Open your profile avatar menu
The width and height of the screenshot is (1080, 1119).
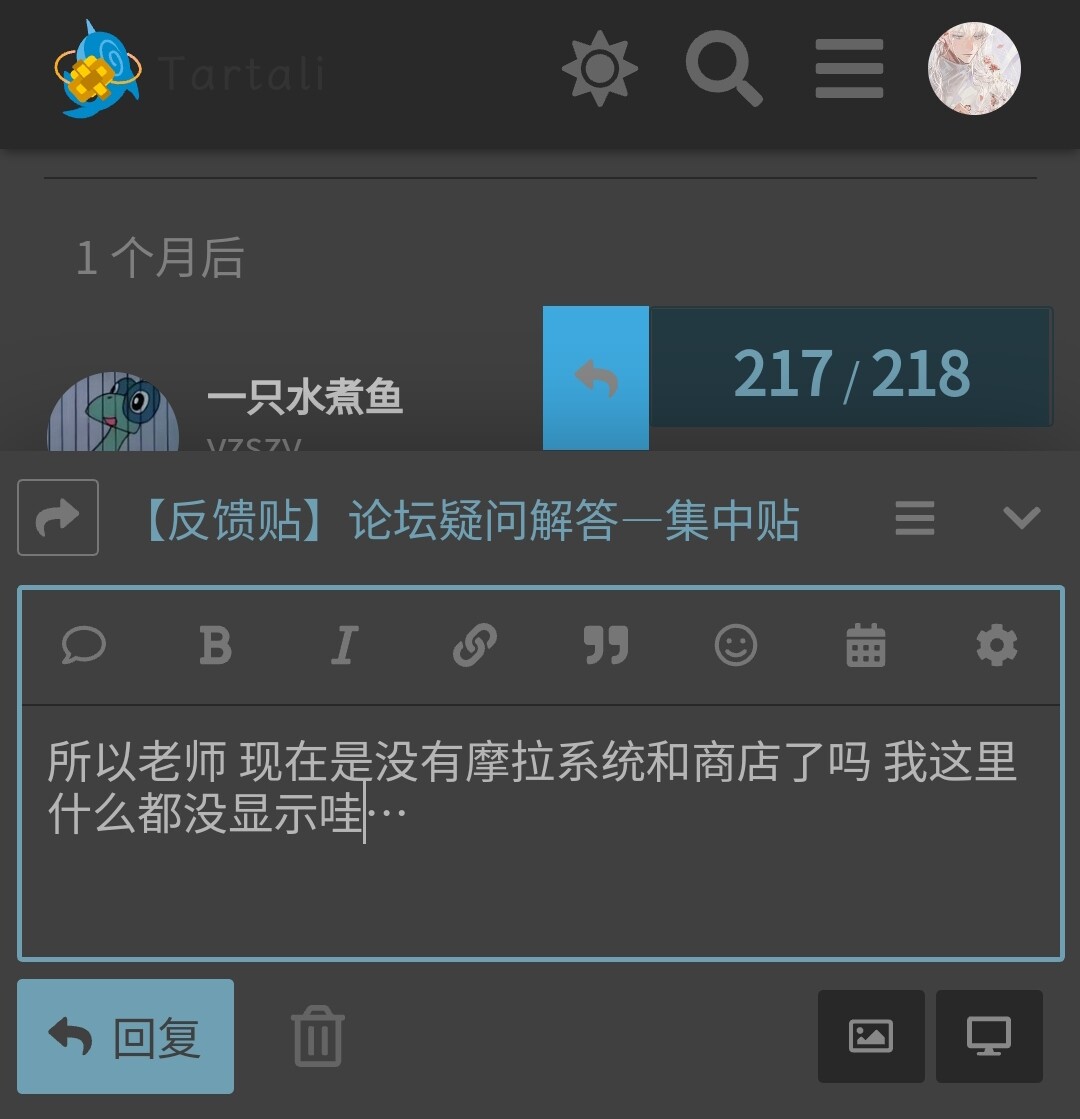pyautogui.click(x=974, y=69)
